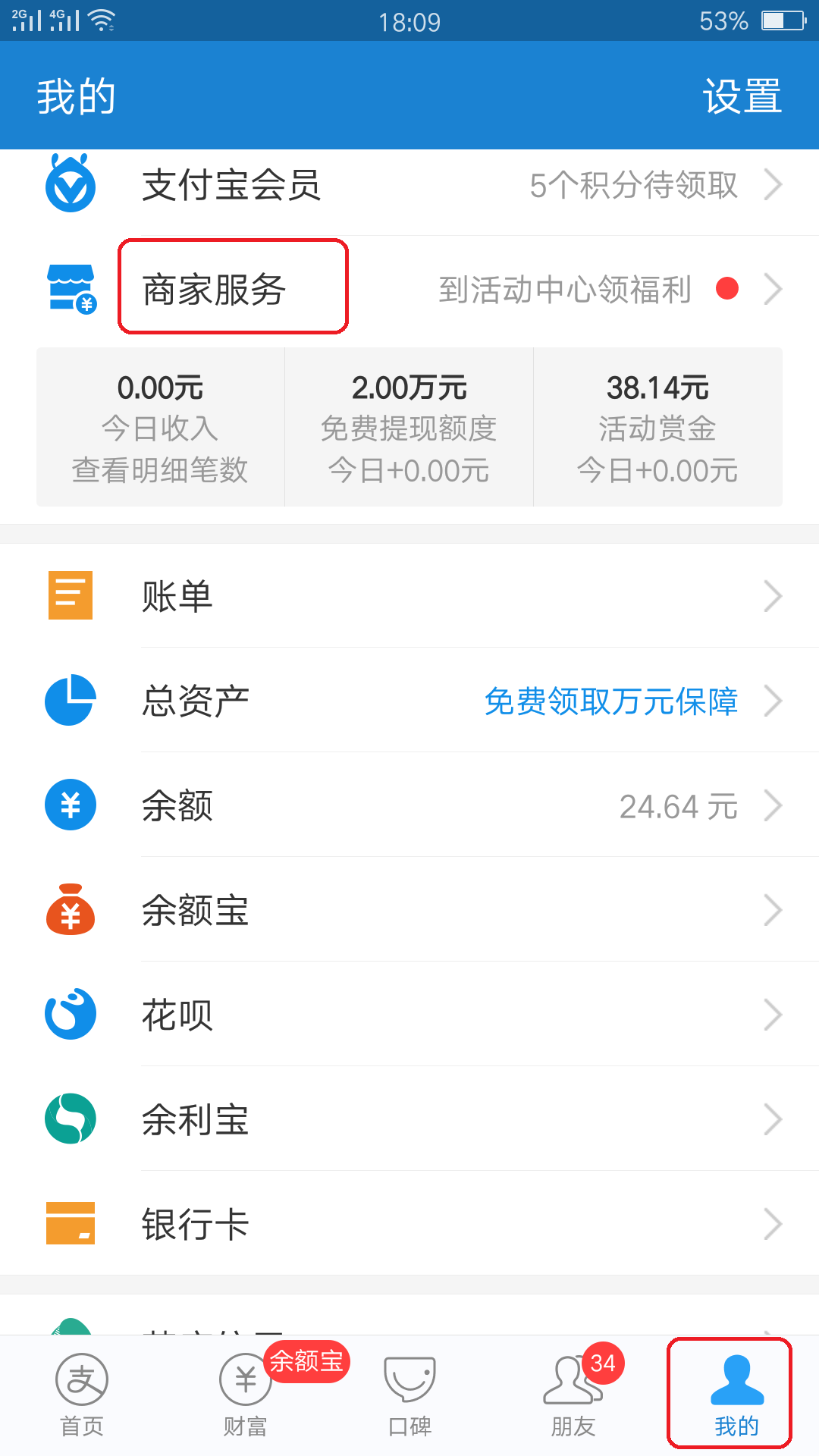This screenshot has width=819, height=1456.
Task: Click the 账单 bill icon
Action: coord(70,596)
